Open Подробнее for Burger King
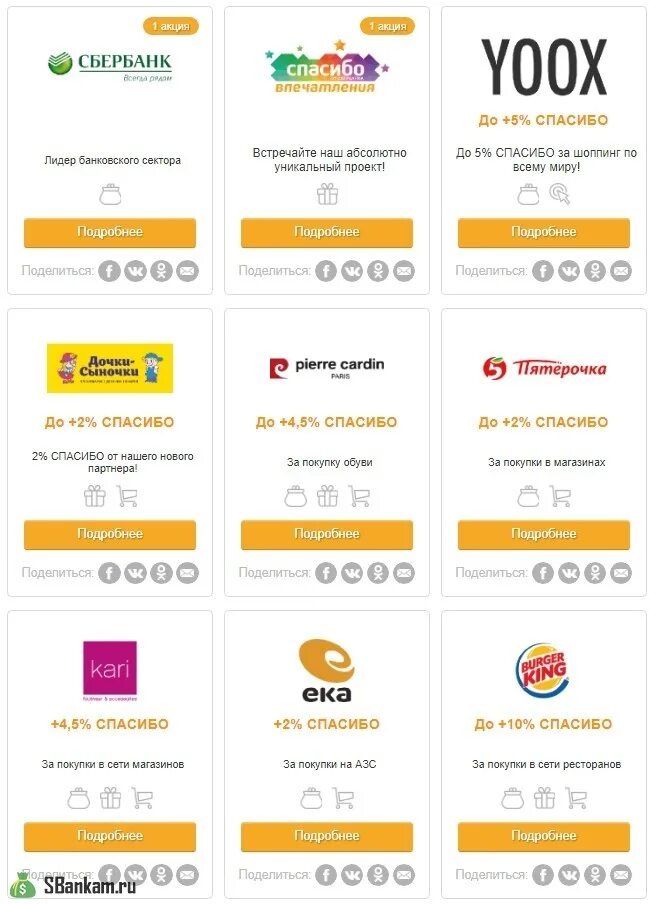Image resolution: width=650 pixels, height=904 pixels. [543, 836]
